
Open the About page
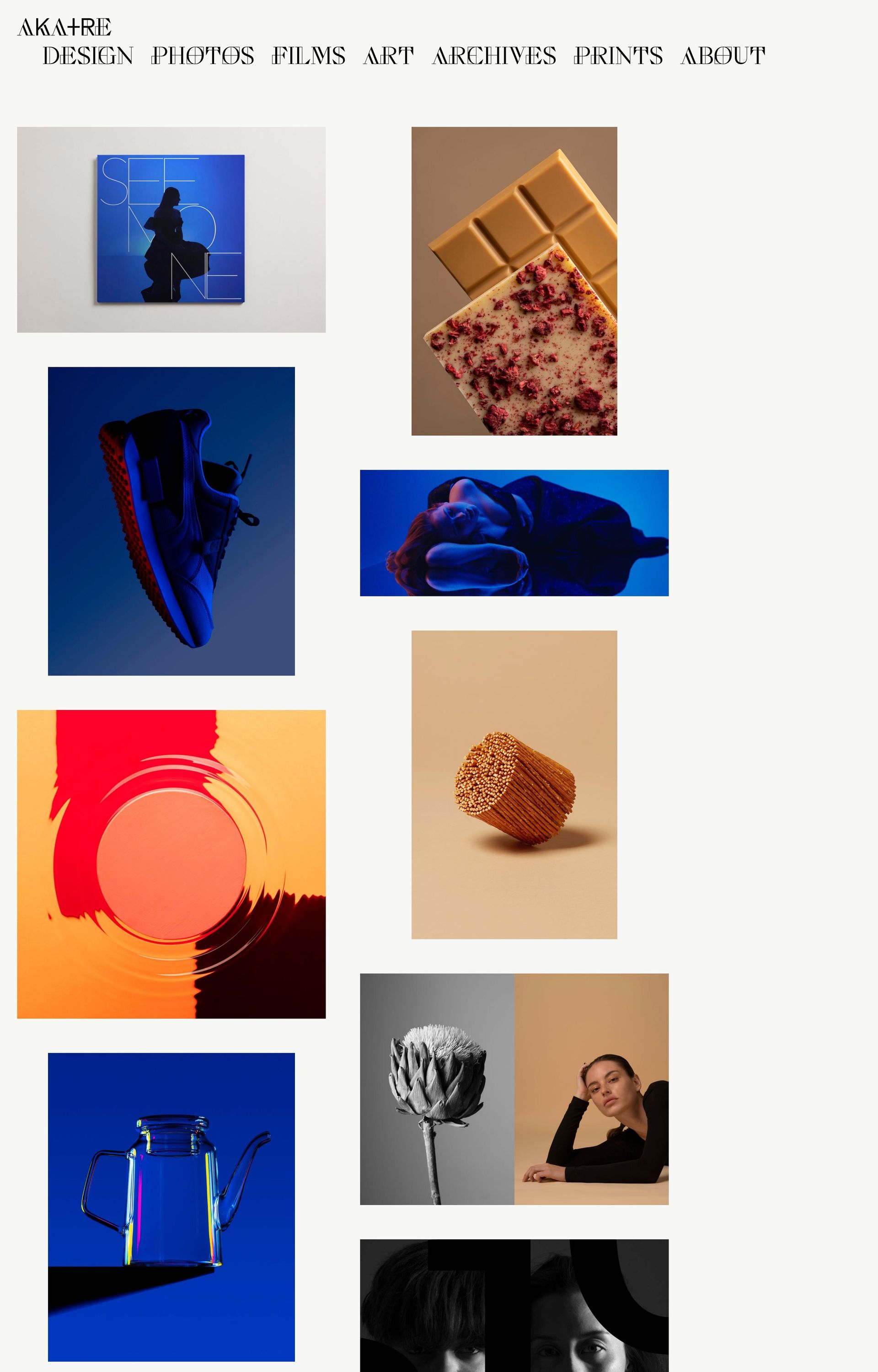[723, 56]
